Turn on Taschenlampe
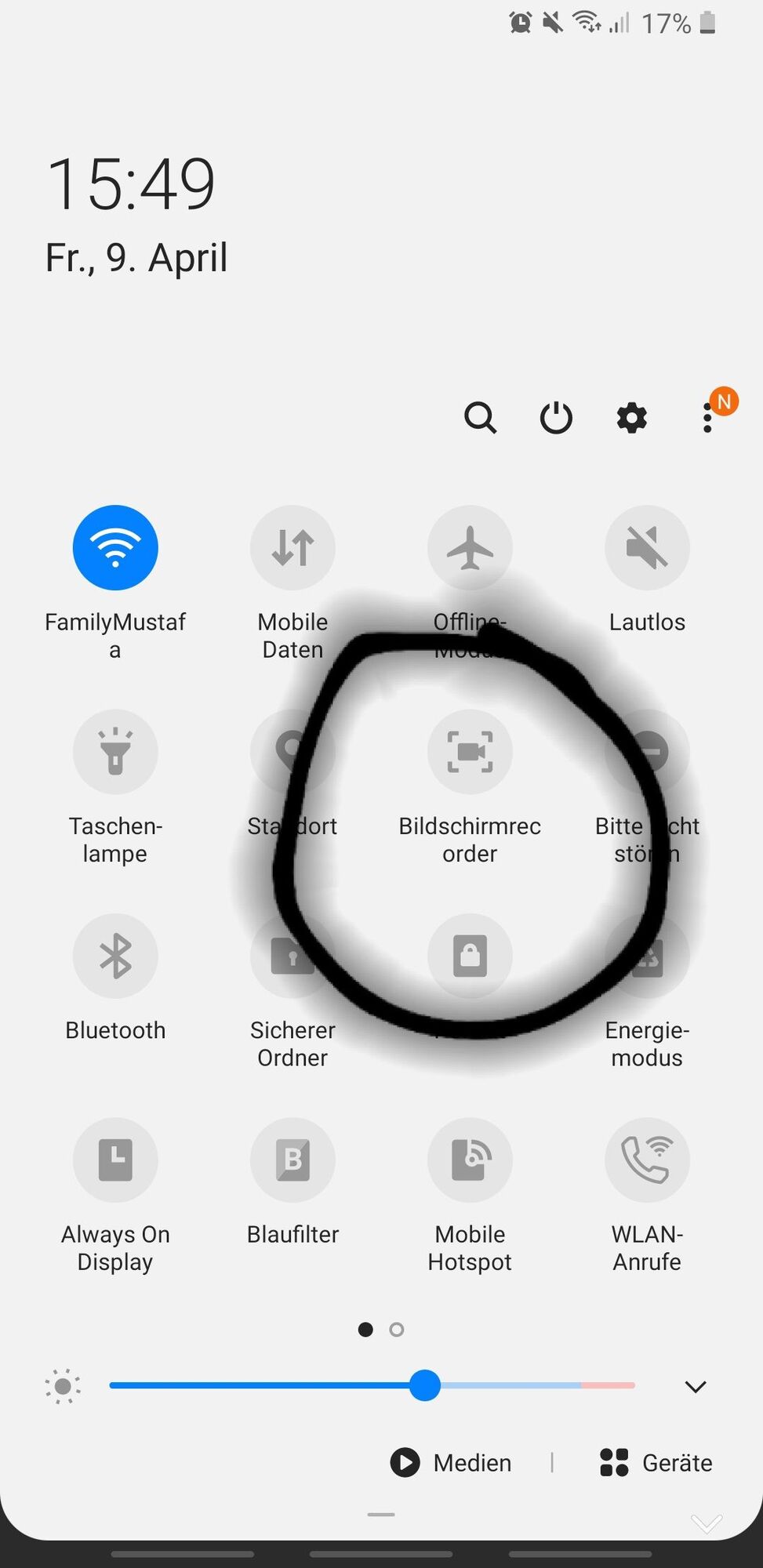The width and height of the screenshot is (763, 1568). tap(115, 751)
